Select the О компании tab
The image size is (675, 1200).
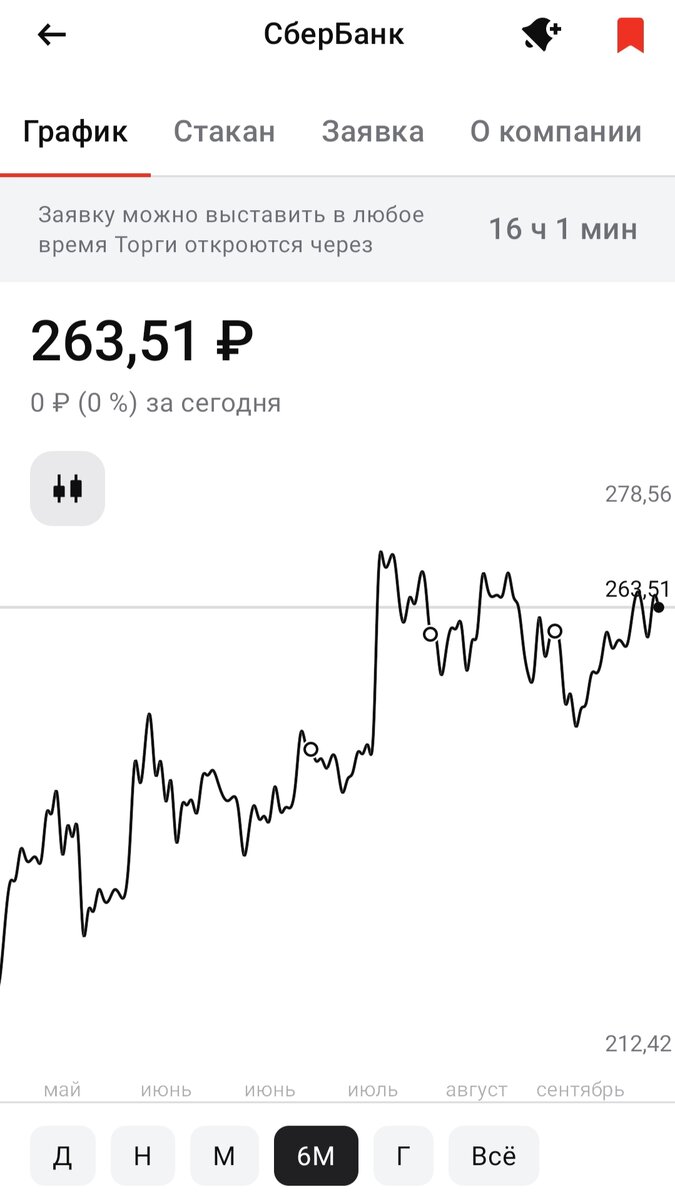coord(556,132)
